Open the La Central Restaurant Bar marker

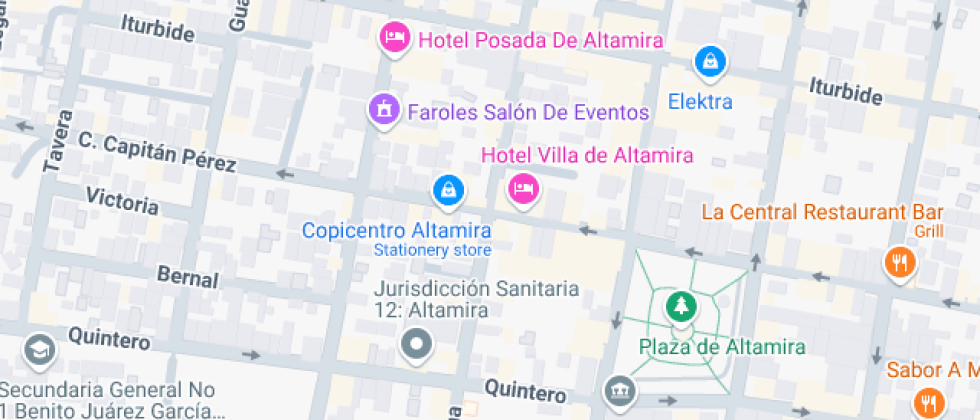tap(900, 262)
